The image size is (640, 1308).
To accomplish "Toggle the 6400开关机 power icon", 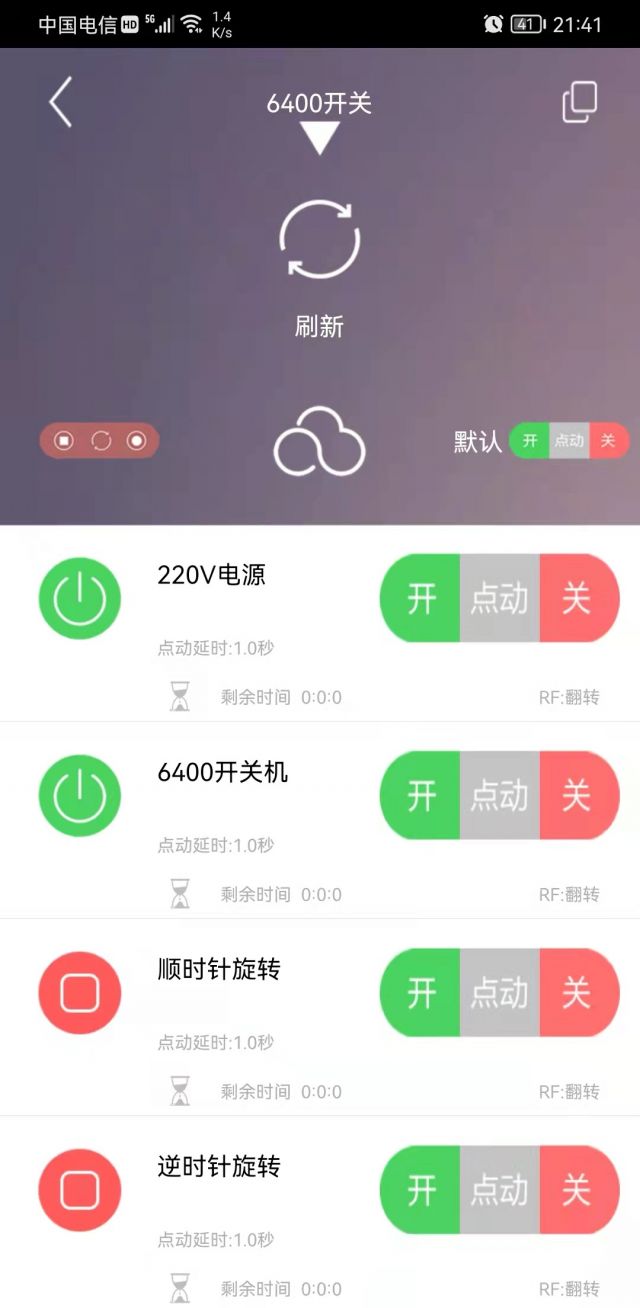I will (x=80, y=796).
